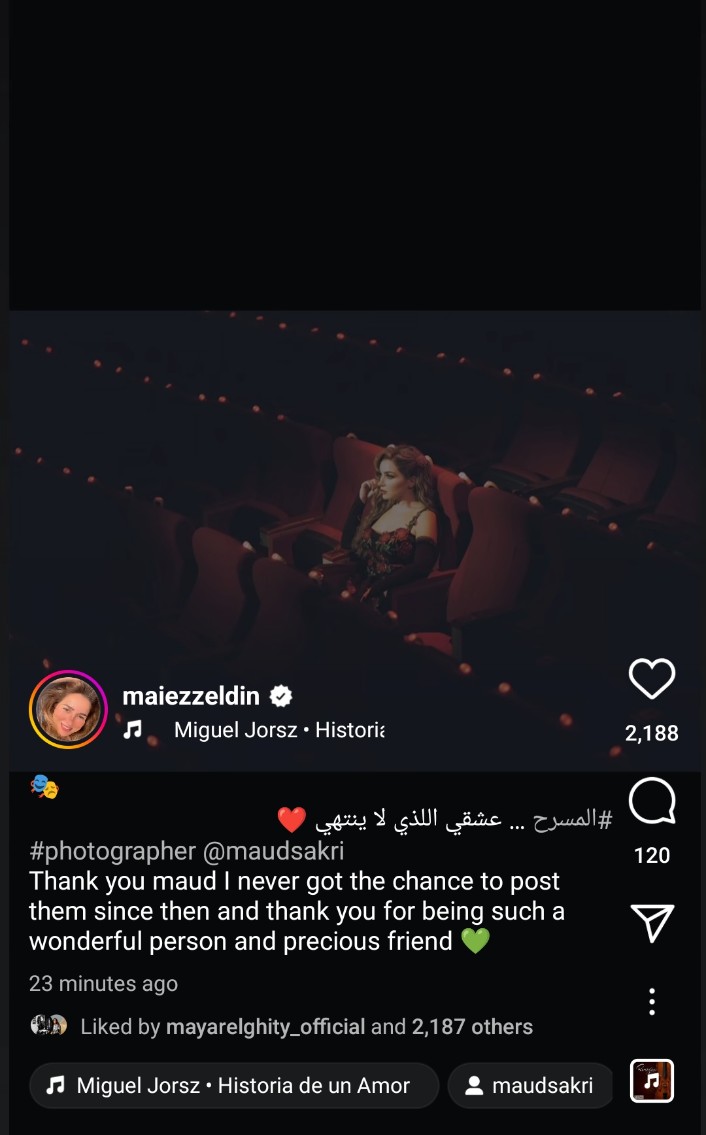Open the @maudsakri mention in caption
The image size is (706, 1135).
[273, 851]
